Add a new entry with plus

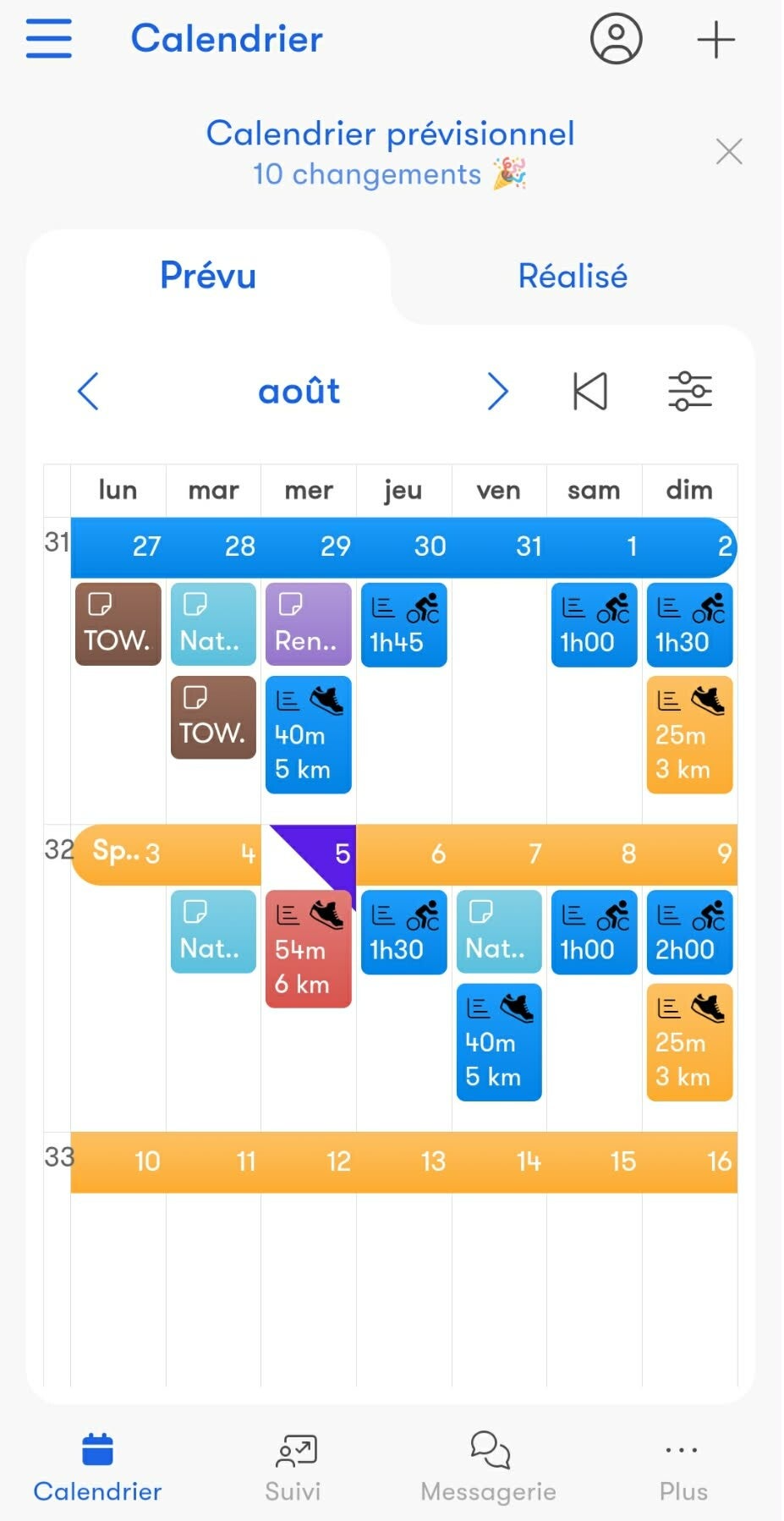point(715,40)
